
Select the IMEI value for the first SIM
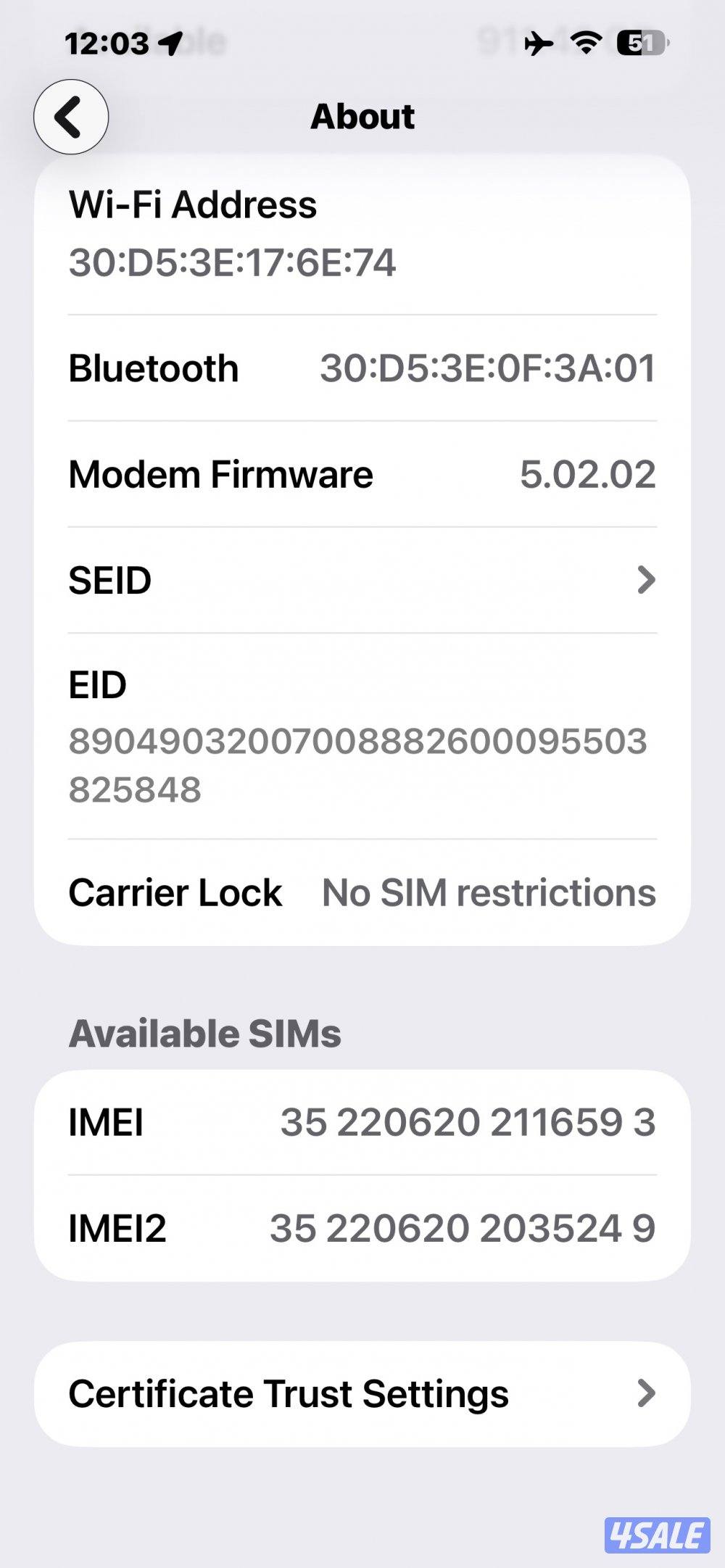coord(468,1122)
